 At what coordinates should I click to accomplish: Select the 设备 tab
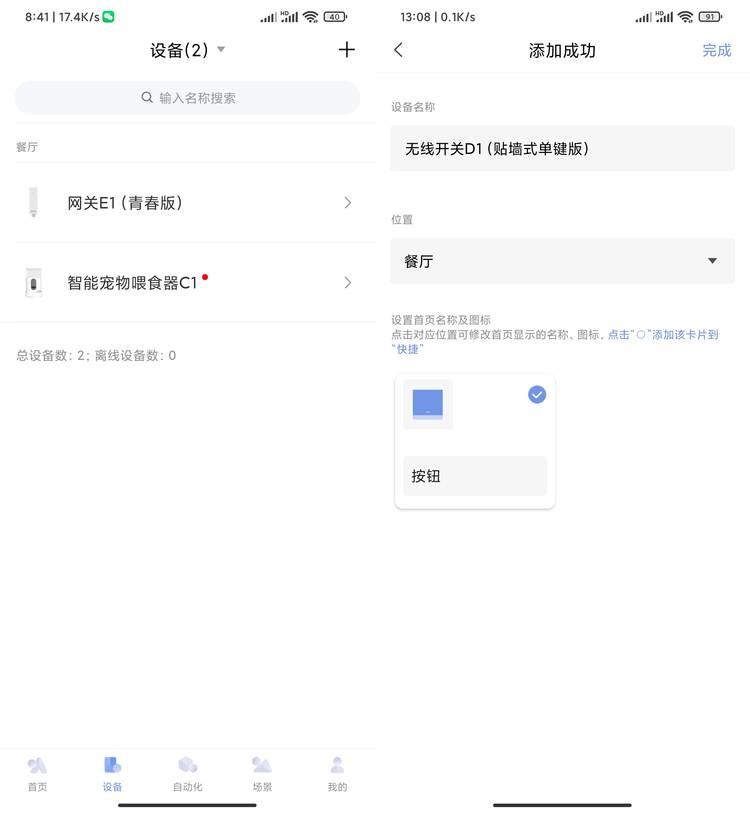pos(112,774)
